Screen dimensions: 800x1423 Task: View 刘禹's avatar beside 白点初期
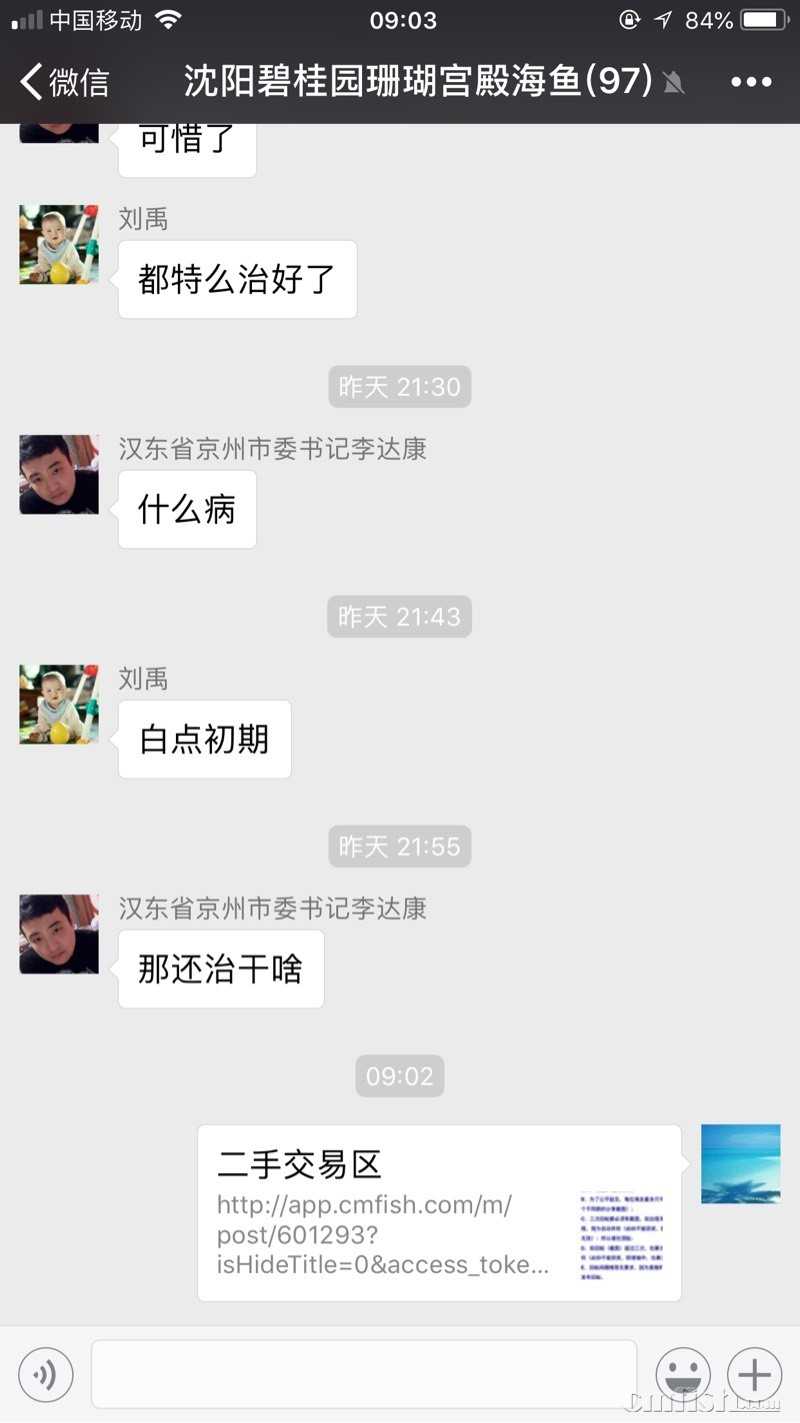[x=59, y=704]
